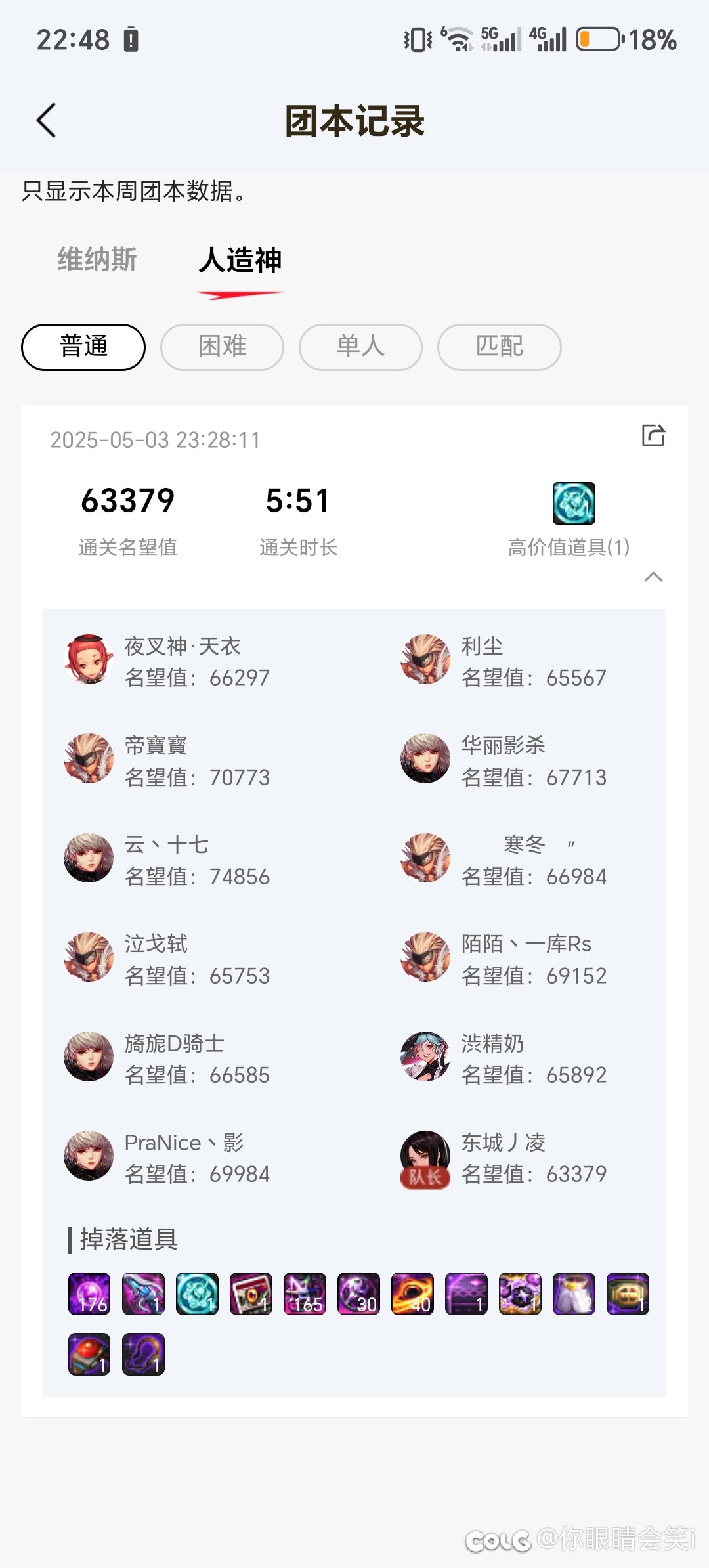Viewport: 709px width, 1568px height.
Task: Tap dropped item with quantity 165
Action: coord(305,1294)
